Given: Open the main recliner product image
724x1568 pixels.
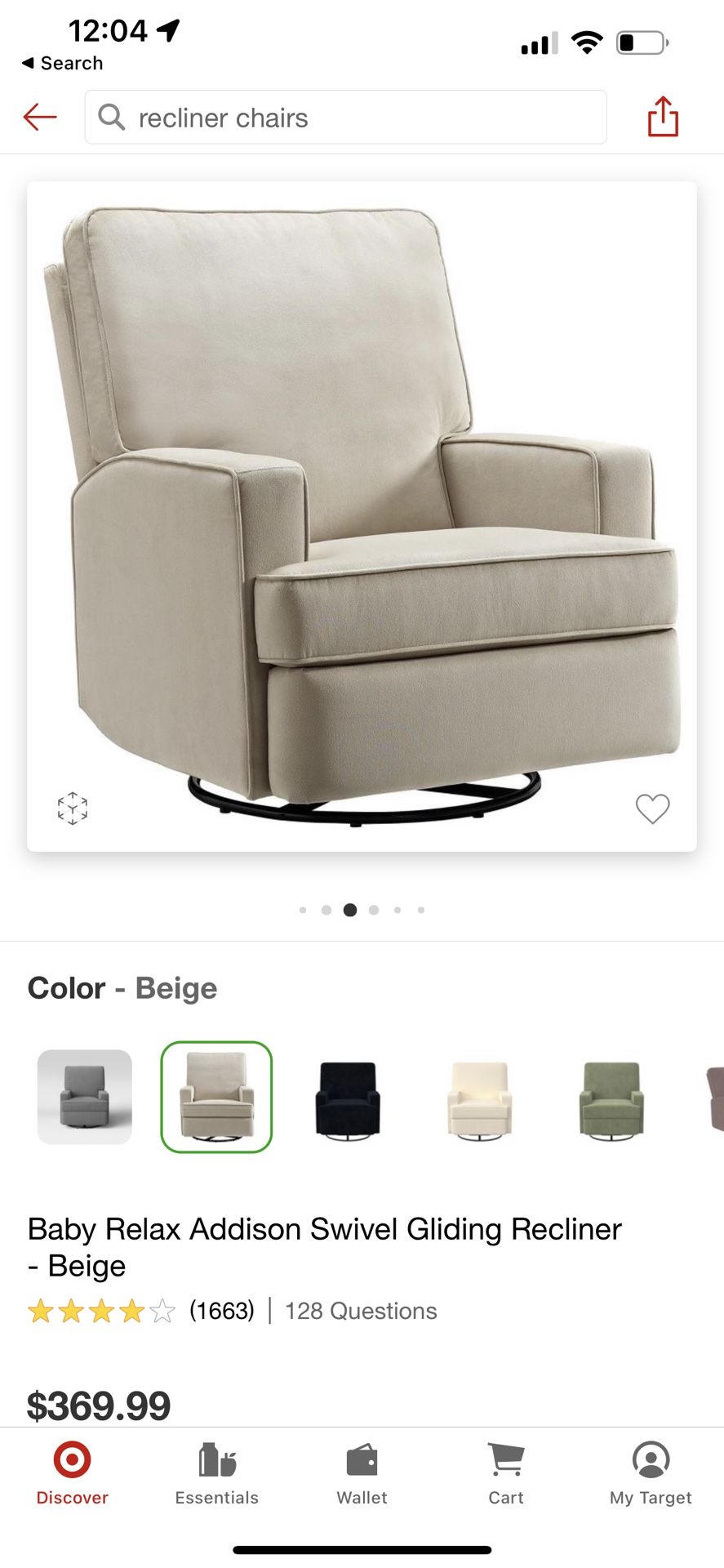Looking at the screenshot, I should pyautogui.click(x=362, y=516).
